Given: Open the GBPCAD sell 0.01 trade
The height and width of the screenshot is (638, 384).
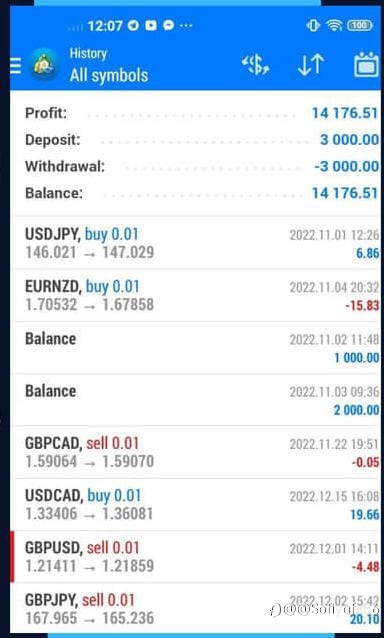Looking at the screenshot, I should point(195,452).
